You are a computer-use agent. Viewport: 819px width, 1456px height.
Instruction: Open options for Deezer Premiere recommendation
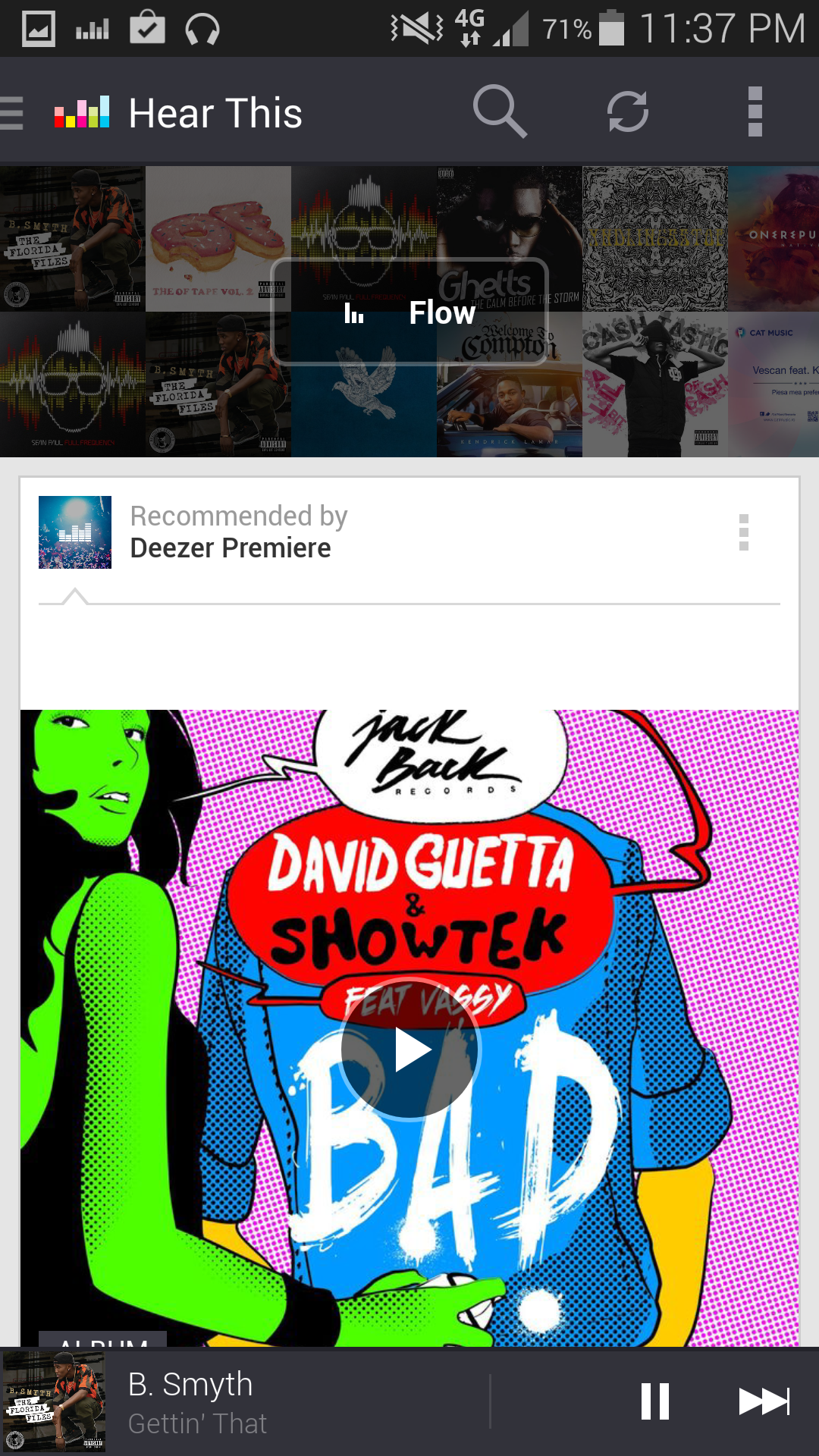[x=744, y=532]
